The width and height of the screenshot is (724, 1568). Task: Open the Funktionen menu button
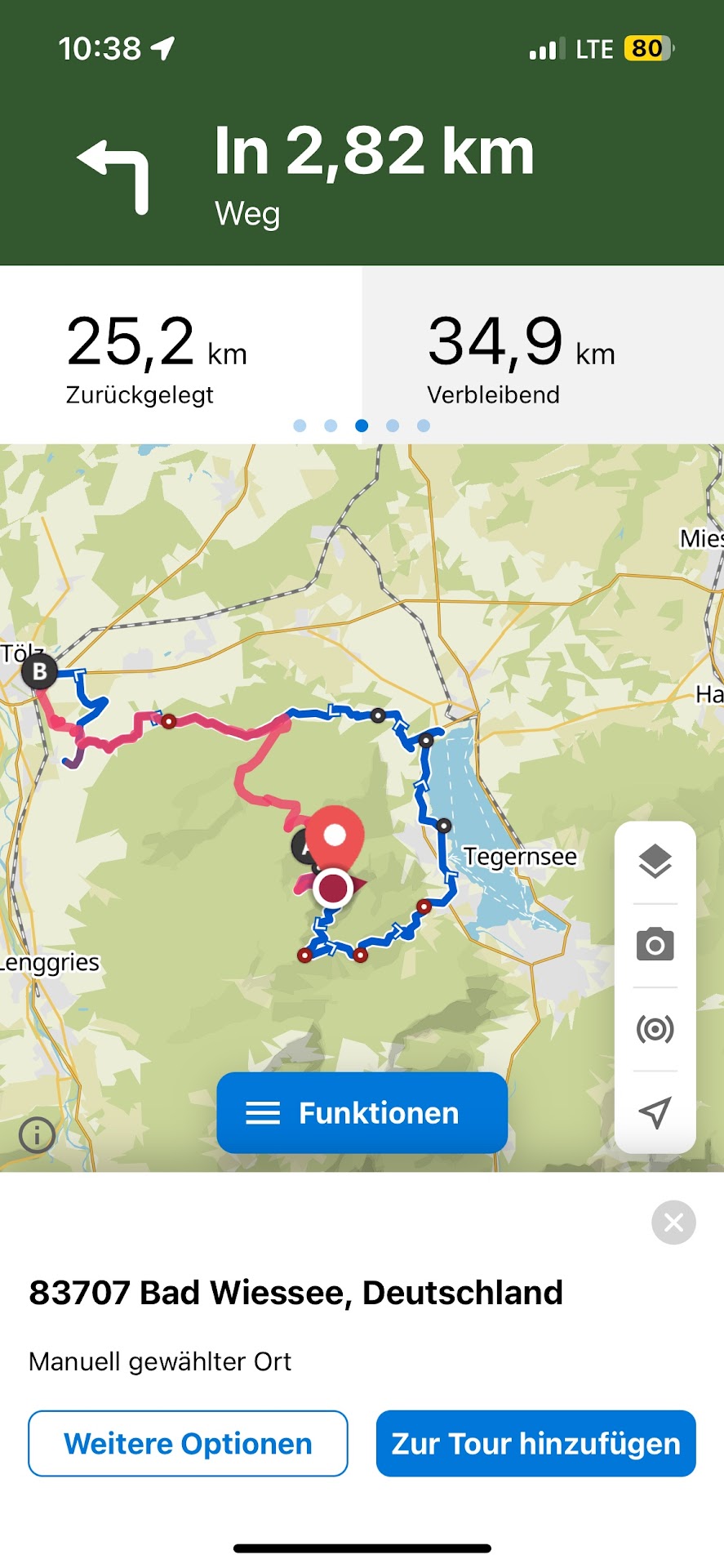click(x=362, y=1112)
